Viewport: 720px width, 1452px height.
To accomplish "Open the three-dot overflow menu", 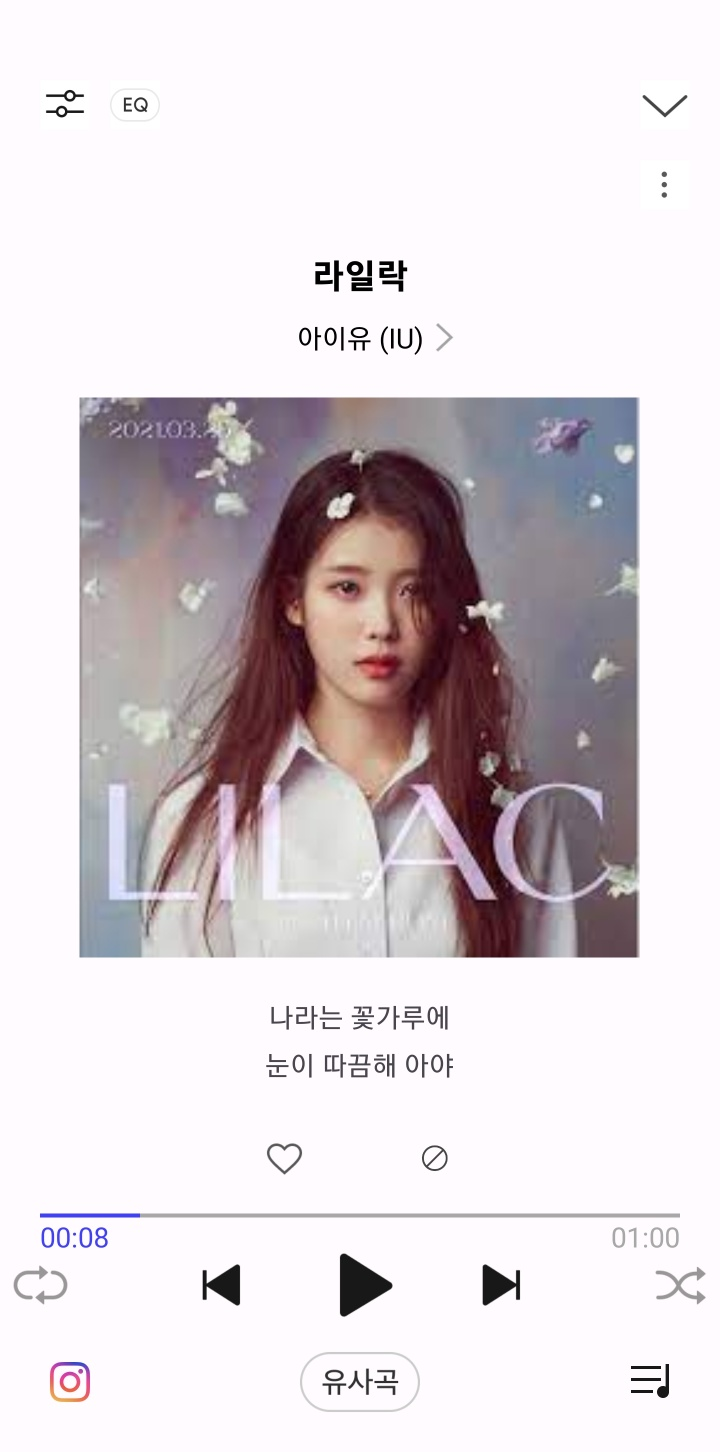I will tap(664, 185).
